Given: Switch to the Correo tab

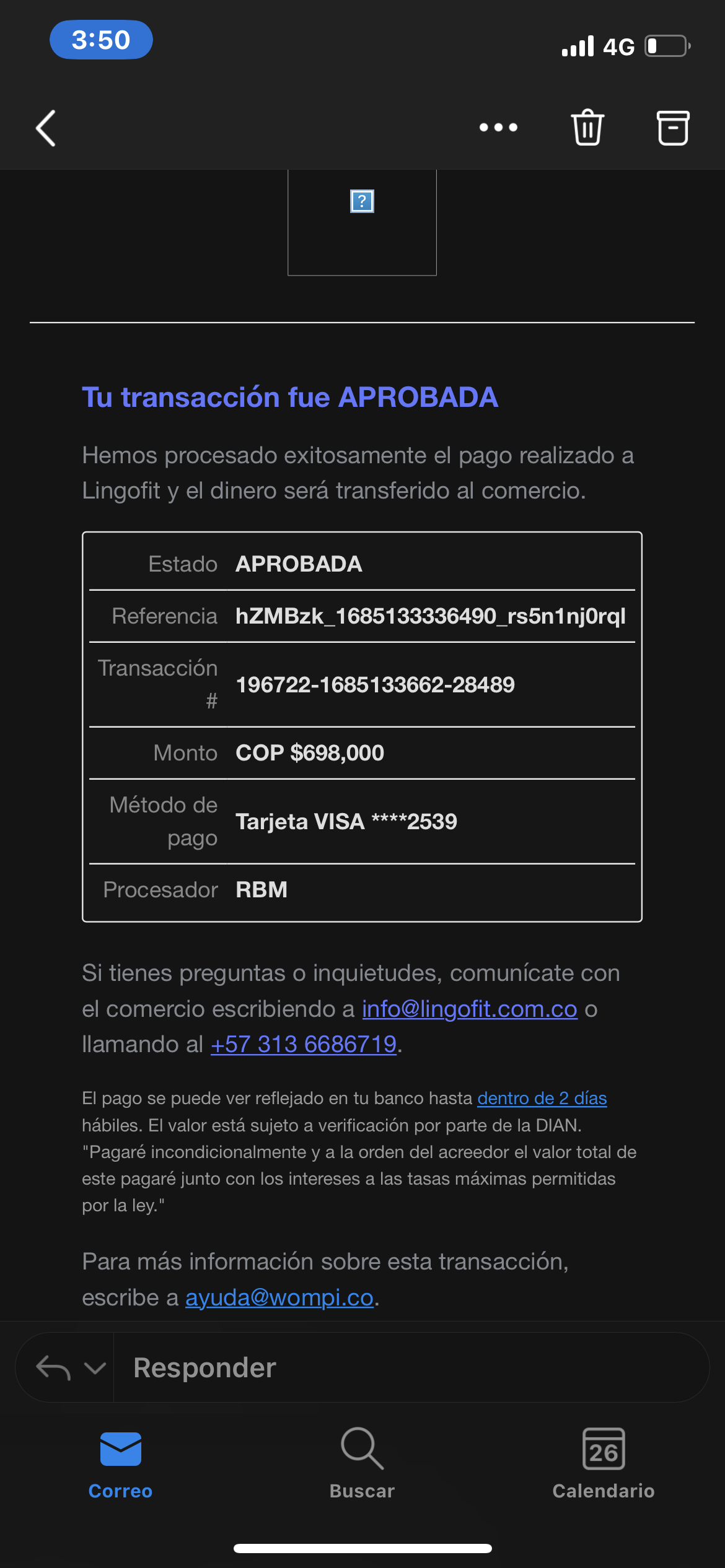Looking at the screenshot, I should [120, 1464].
